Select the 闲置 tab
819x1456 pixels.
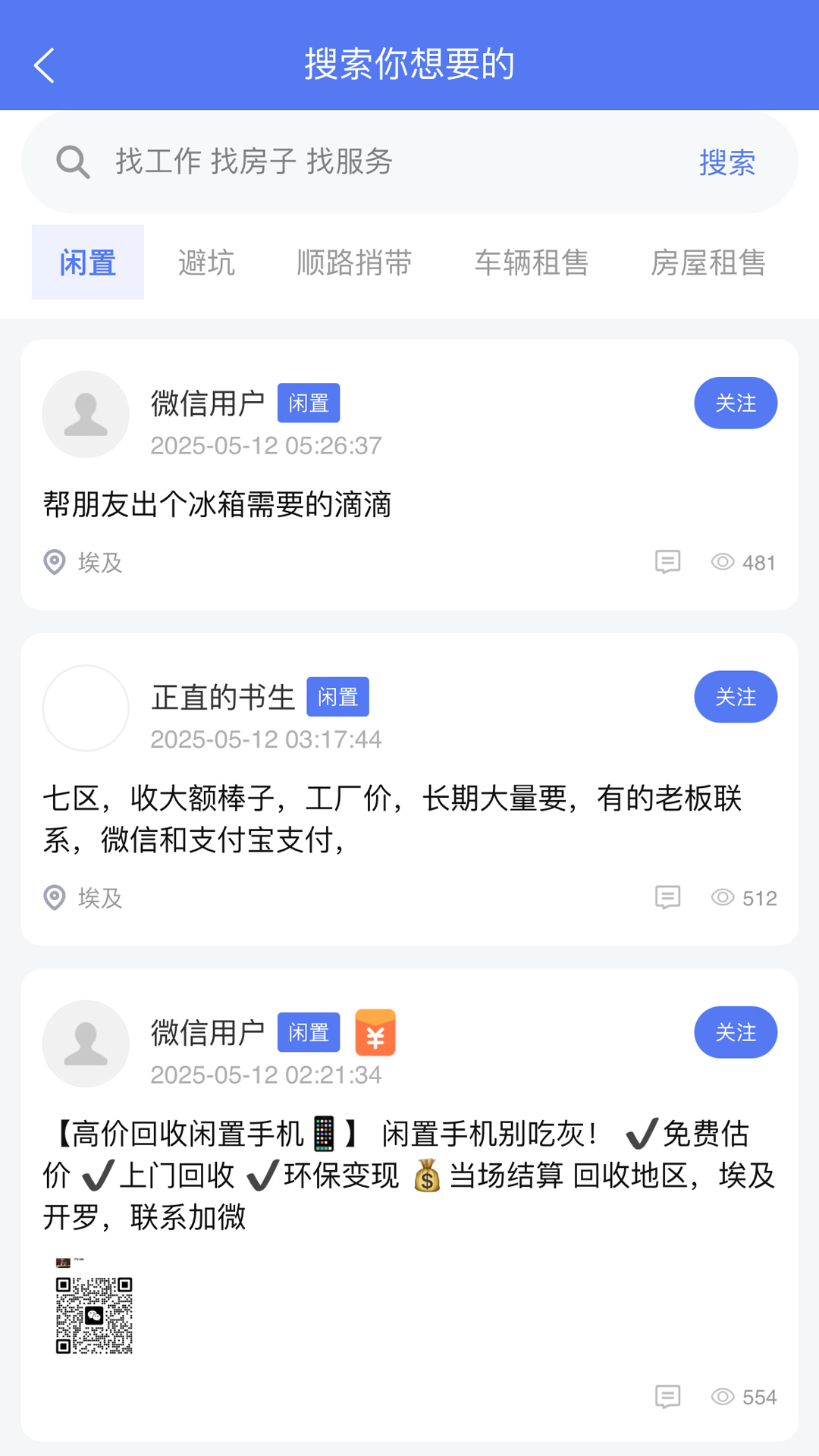tap(88, 262)
